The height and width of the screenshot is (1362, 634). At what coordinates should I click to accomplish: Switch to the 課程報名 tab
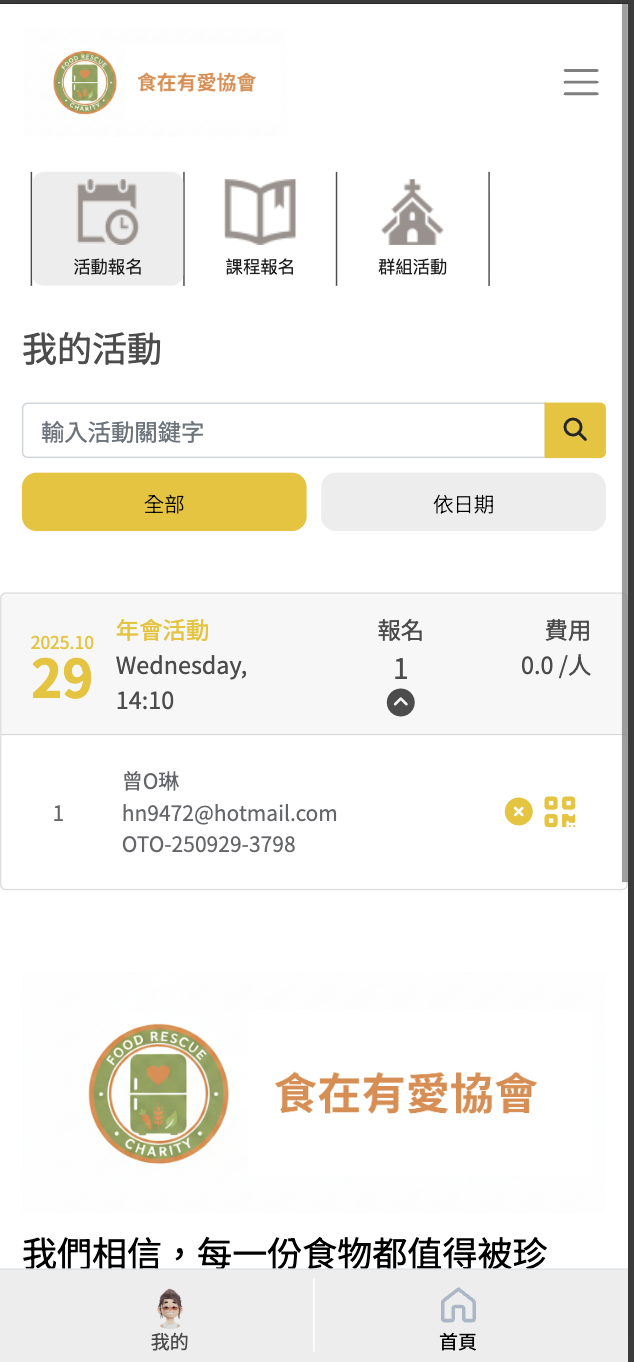coord(260,229)
